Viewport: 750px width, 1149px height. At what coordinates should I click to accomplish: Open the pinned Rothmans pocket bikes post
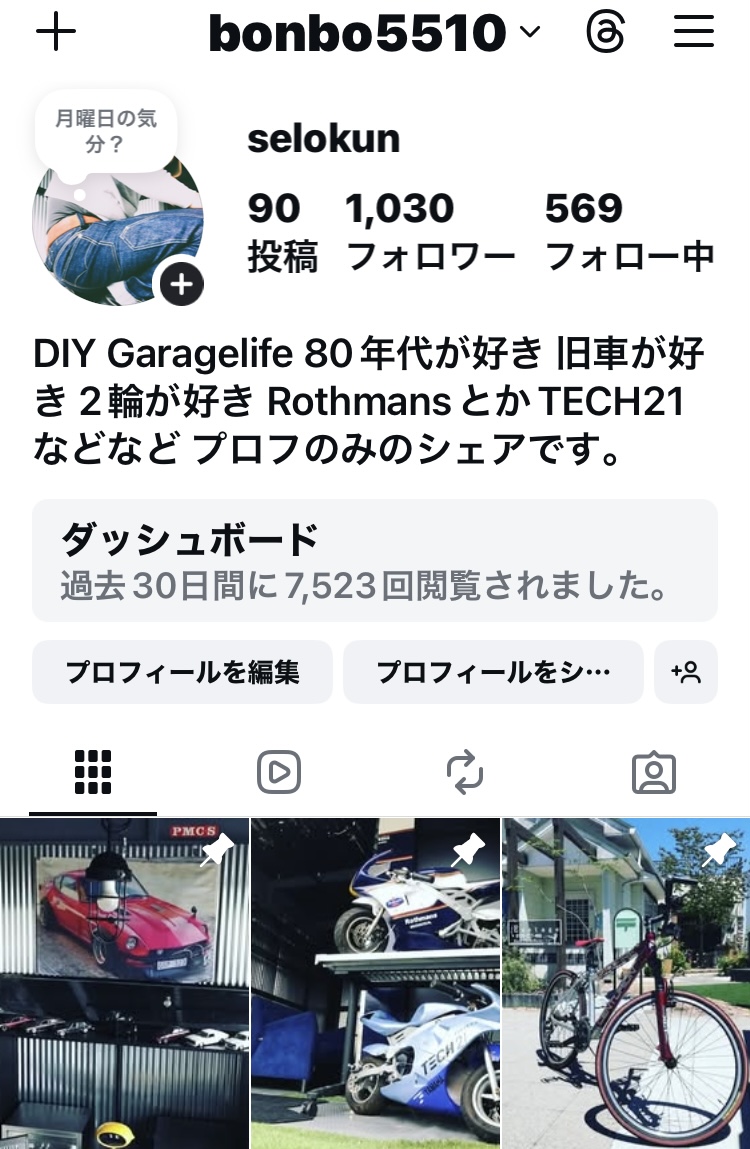[375, 983]
